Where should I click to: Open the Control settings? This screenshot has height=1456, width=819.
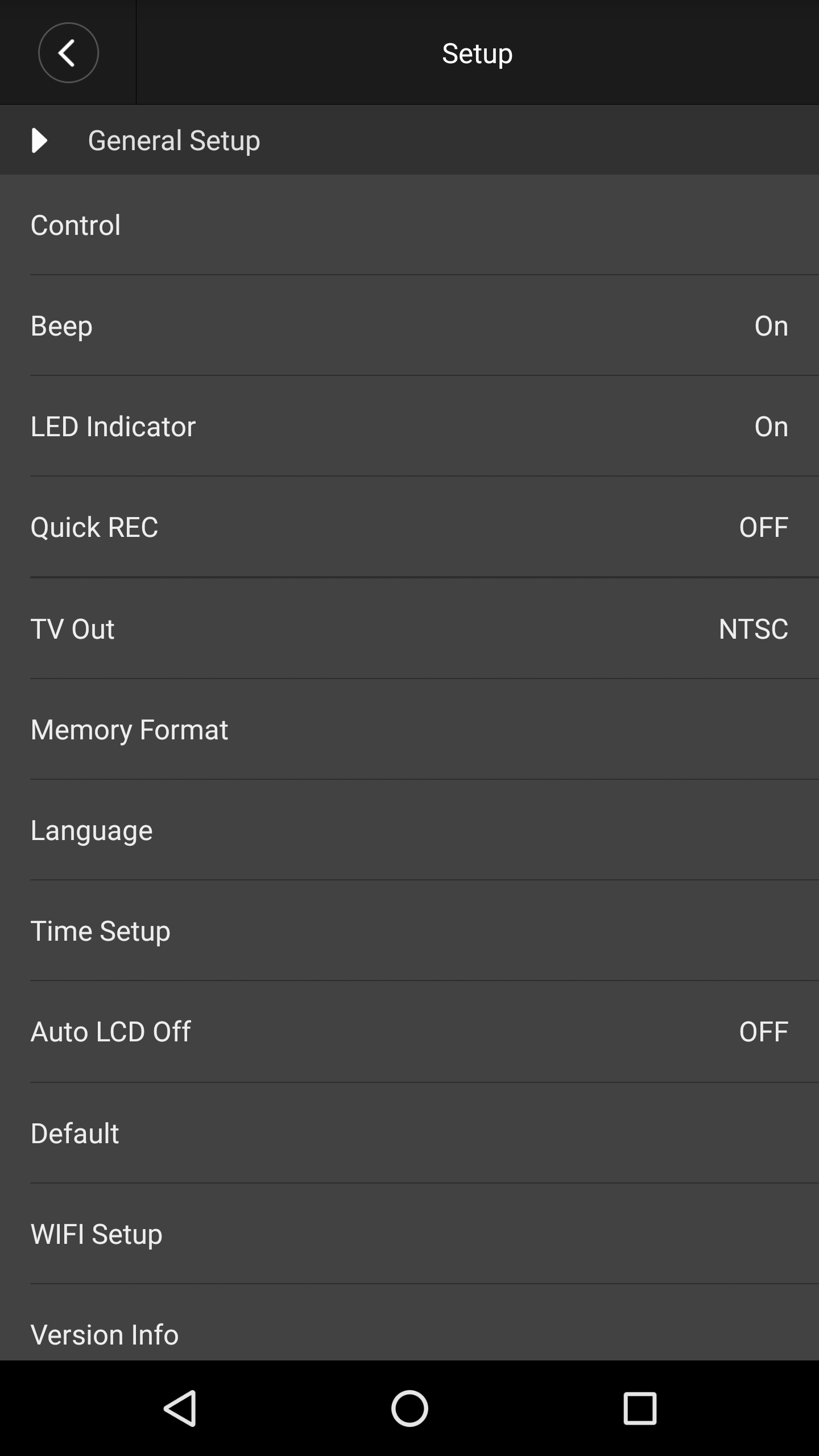tap(409, 225)
